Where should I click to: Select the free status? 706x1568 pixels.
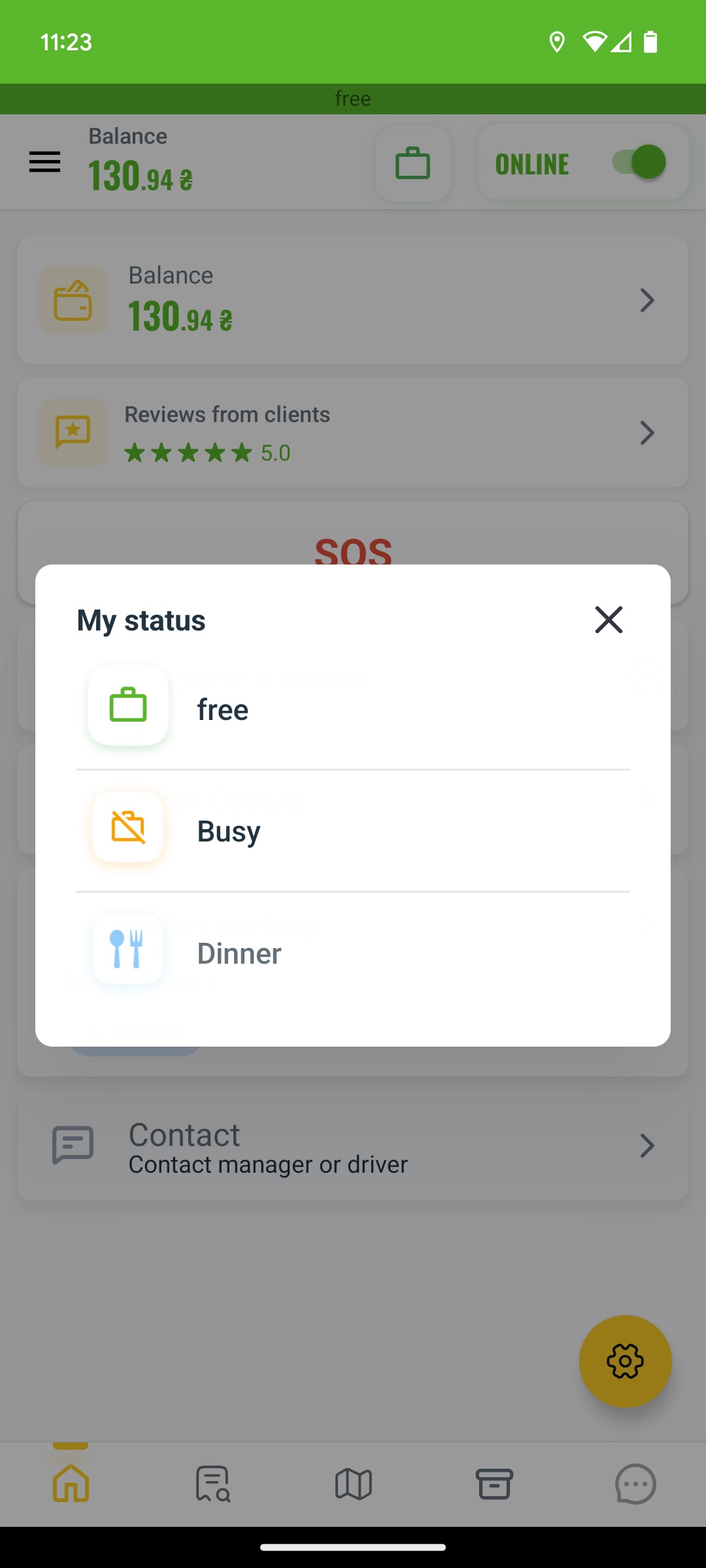pos(353,708)
